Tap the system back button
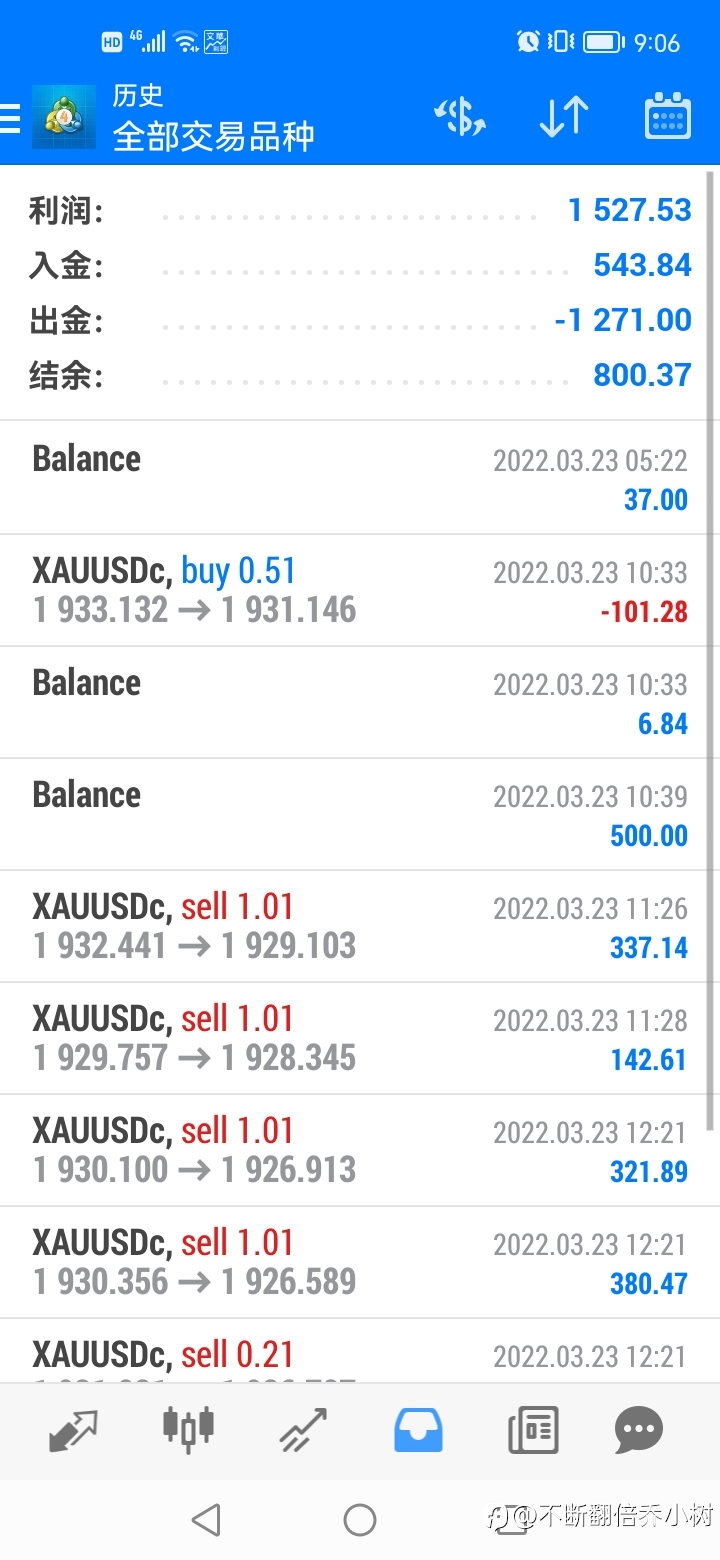Image resolution: width=720 pixels, height=1560 pixels. pos(206,1520)
